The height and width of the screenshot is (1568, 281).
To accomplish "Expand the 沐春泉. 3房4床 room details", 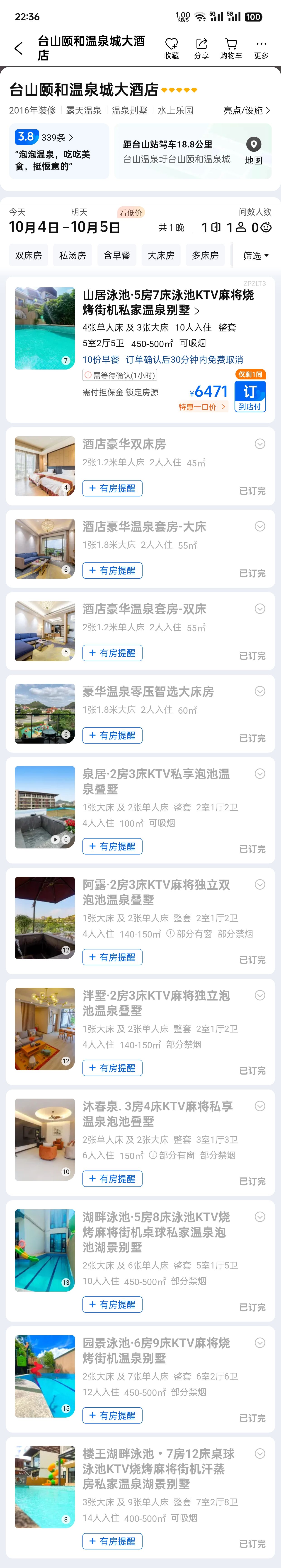I will pyautogui.click(x=260, y=1106).
